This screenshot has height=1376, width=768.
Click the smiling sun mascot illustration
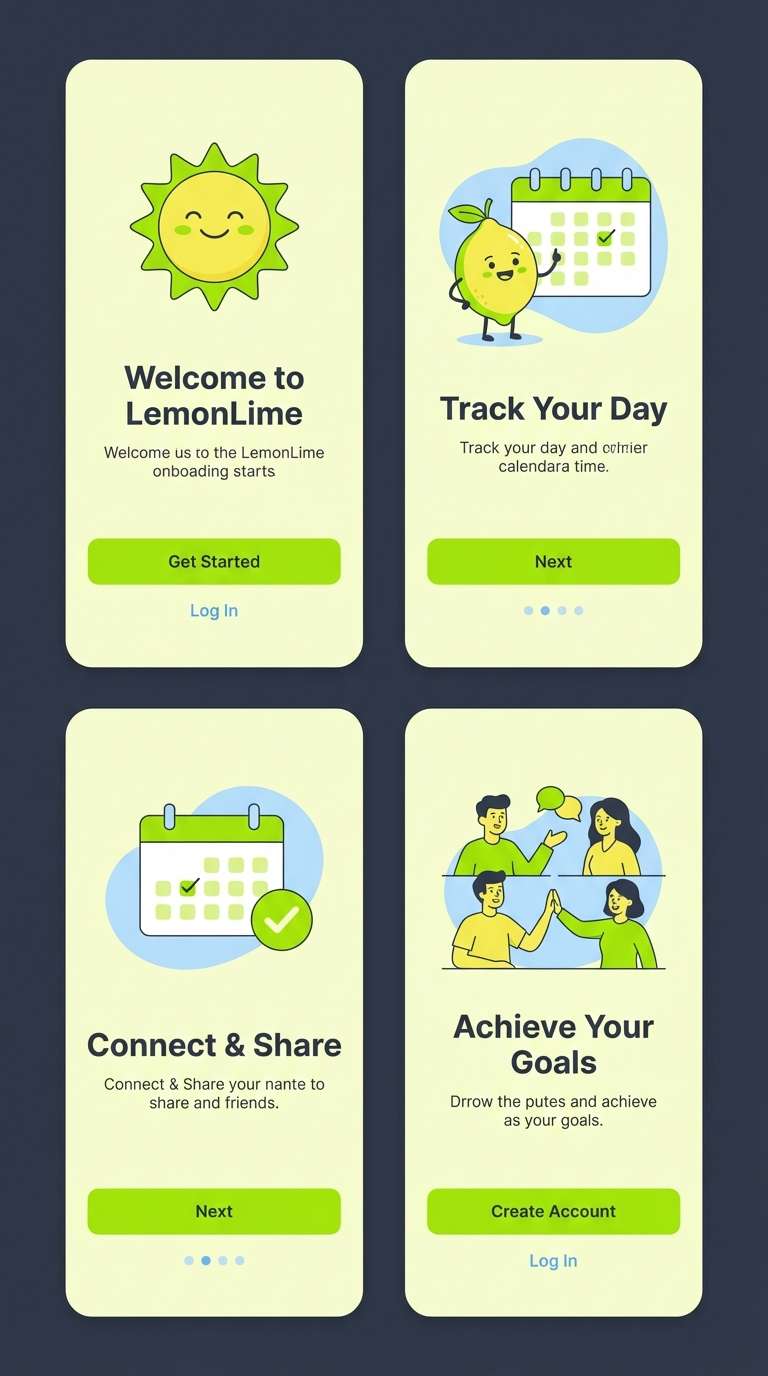pyautogui.click(x=214, y=222)
